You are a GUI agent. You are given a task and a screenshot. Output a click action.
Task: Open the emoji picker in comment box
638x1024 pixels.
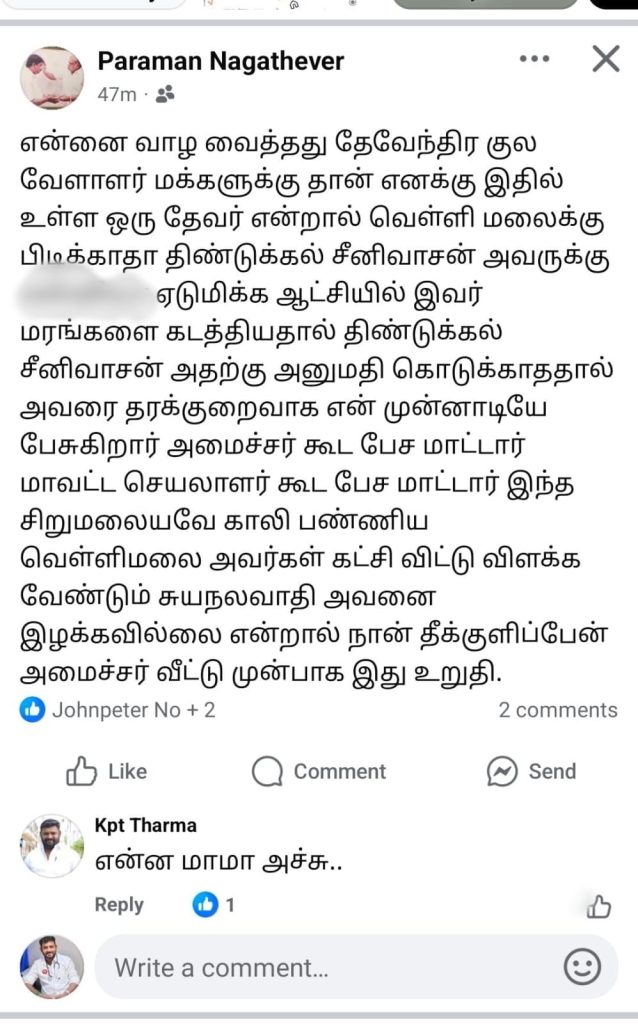(582, 967)
